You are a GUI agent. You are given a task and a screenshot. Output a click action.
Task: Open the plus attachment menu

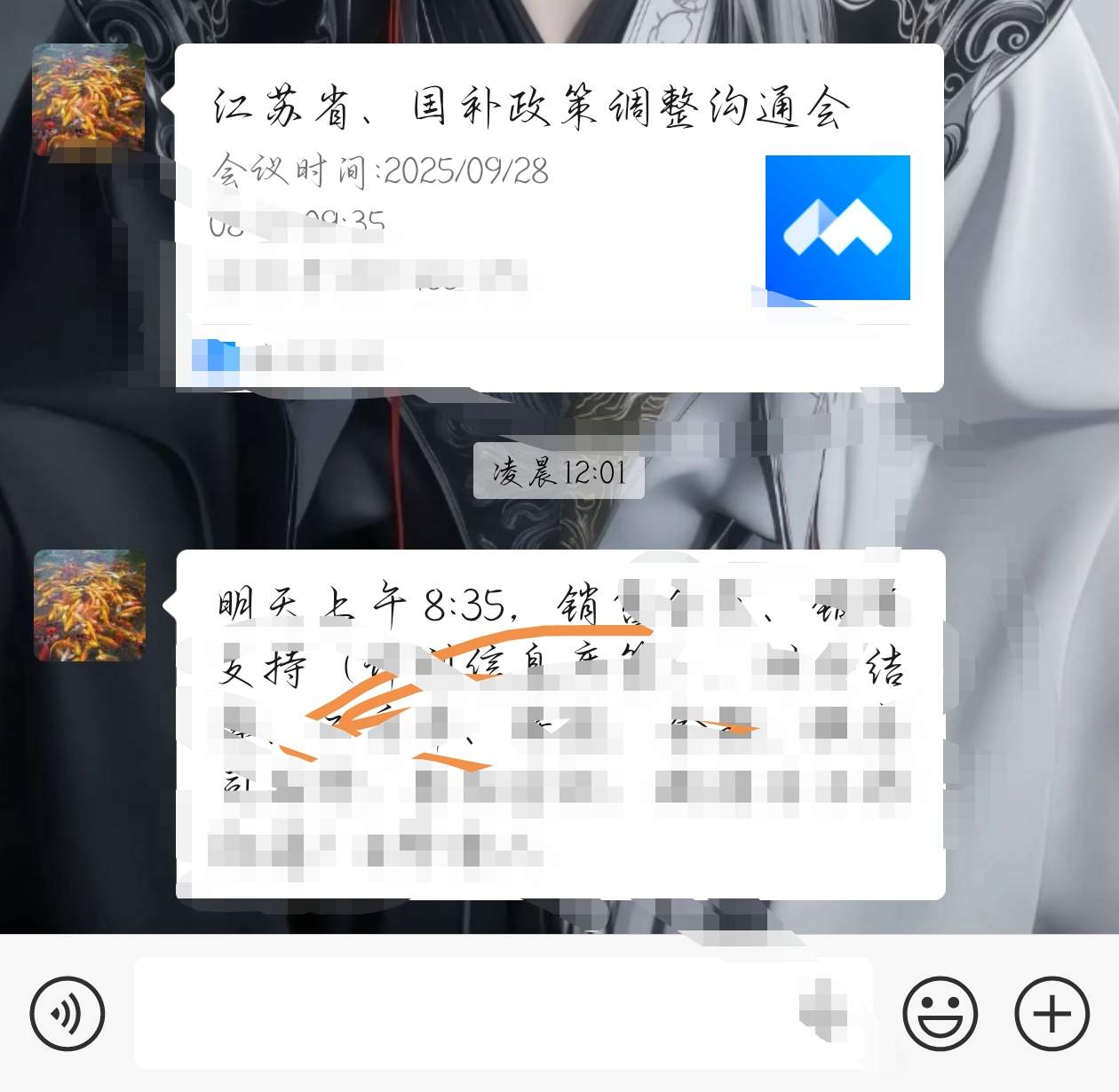[x=1052, y=1013]
